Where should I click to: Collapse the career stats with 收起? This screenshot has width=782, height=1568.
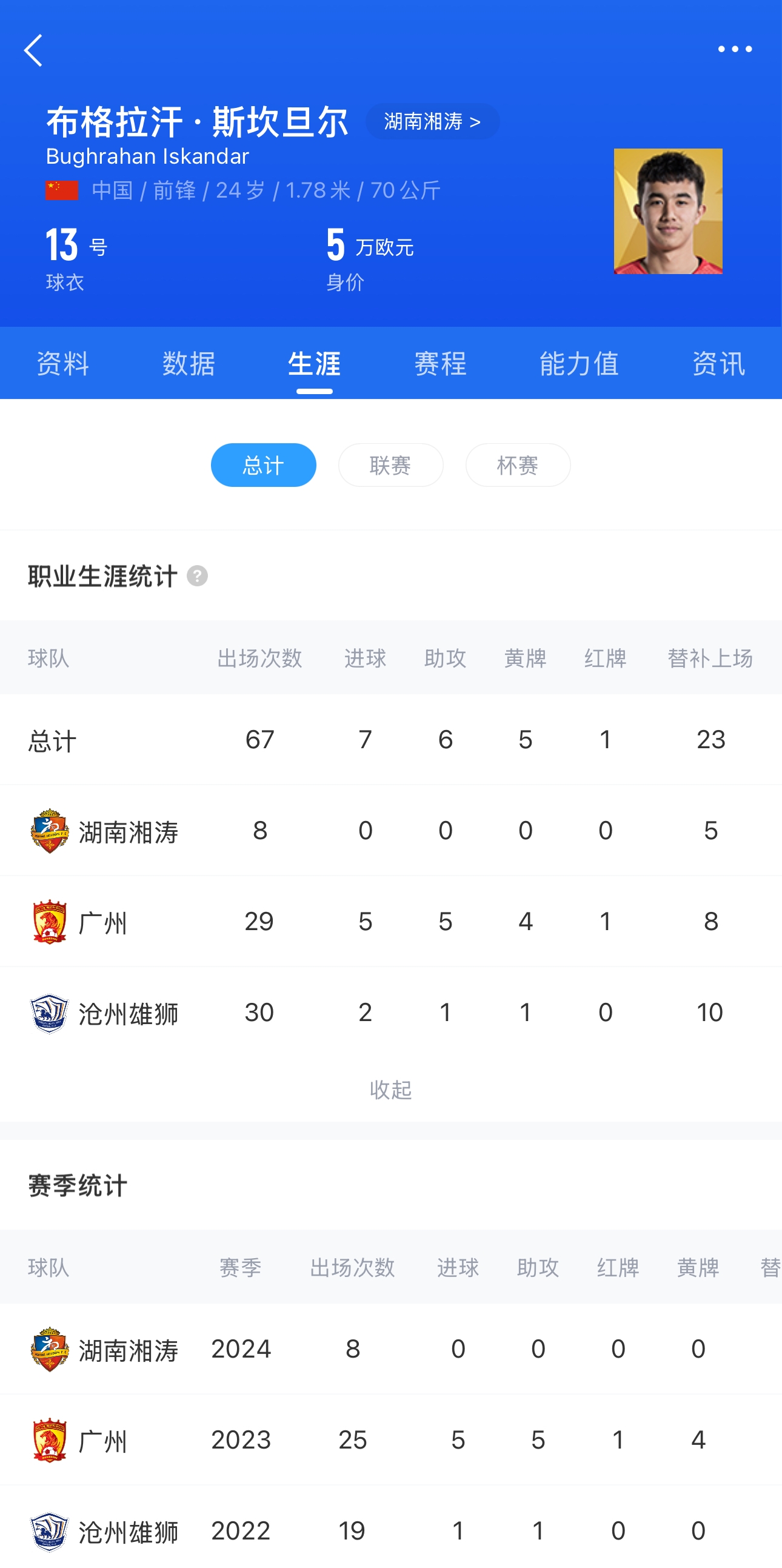click(x=390, y=1090)
